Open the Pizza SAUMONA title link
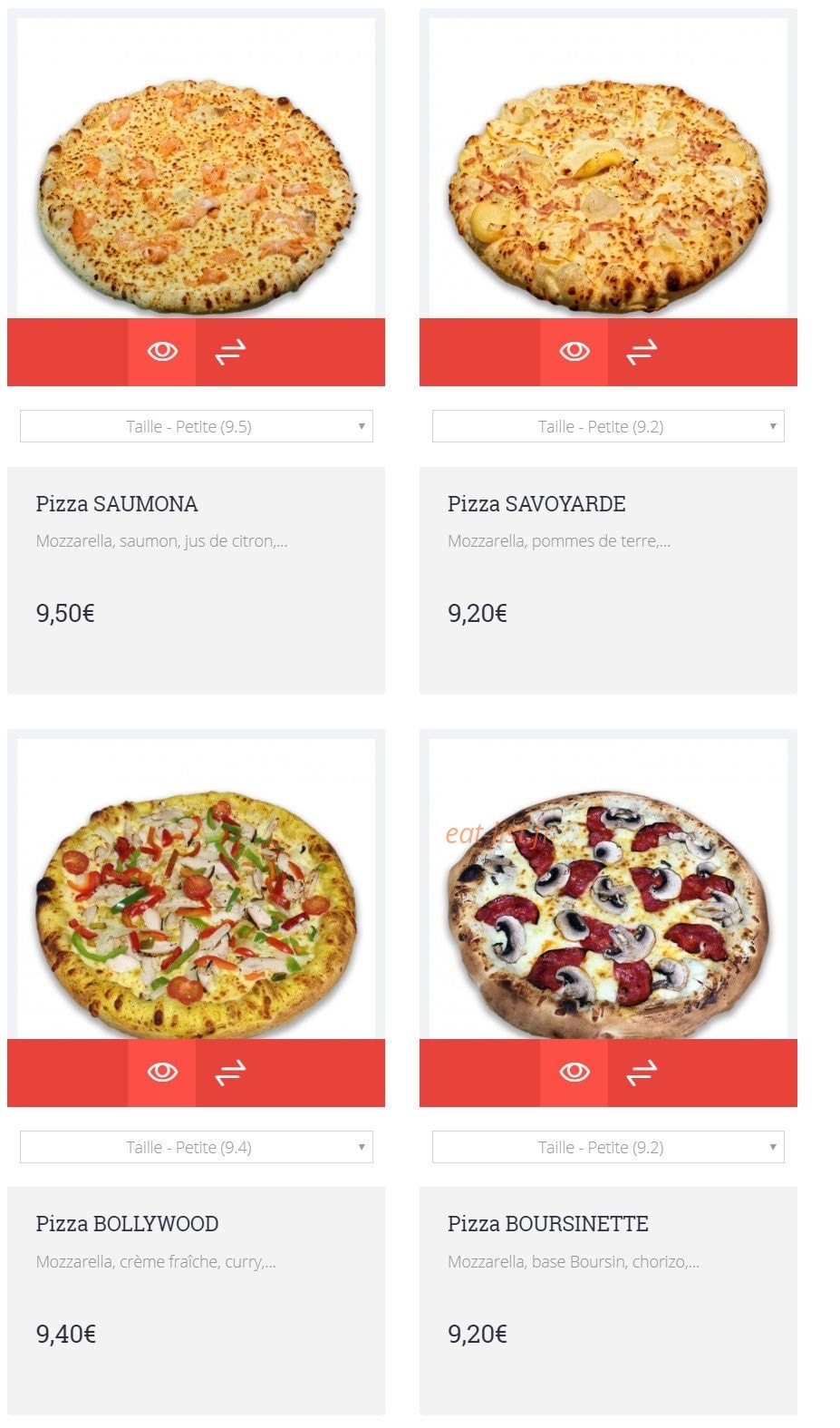 (x=117, y=504)
